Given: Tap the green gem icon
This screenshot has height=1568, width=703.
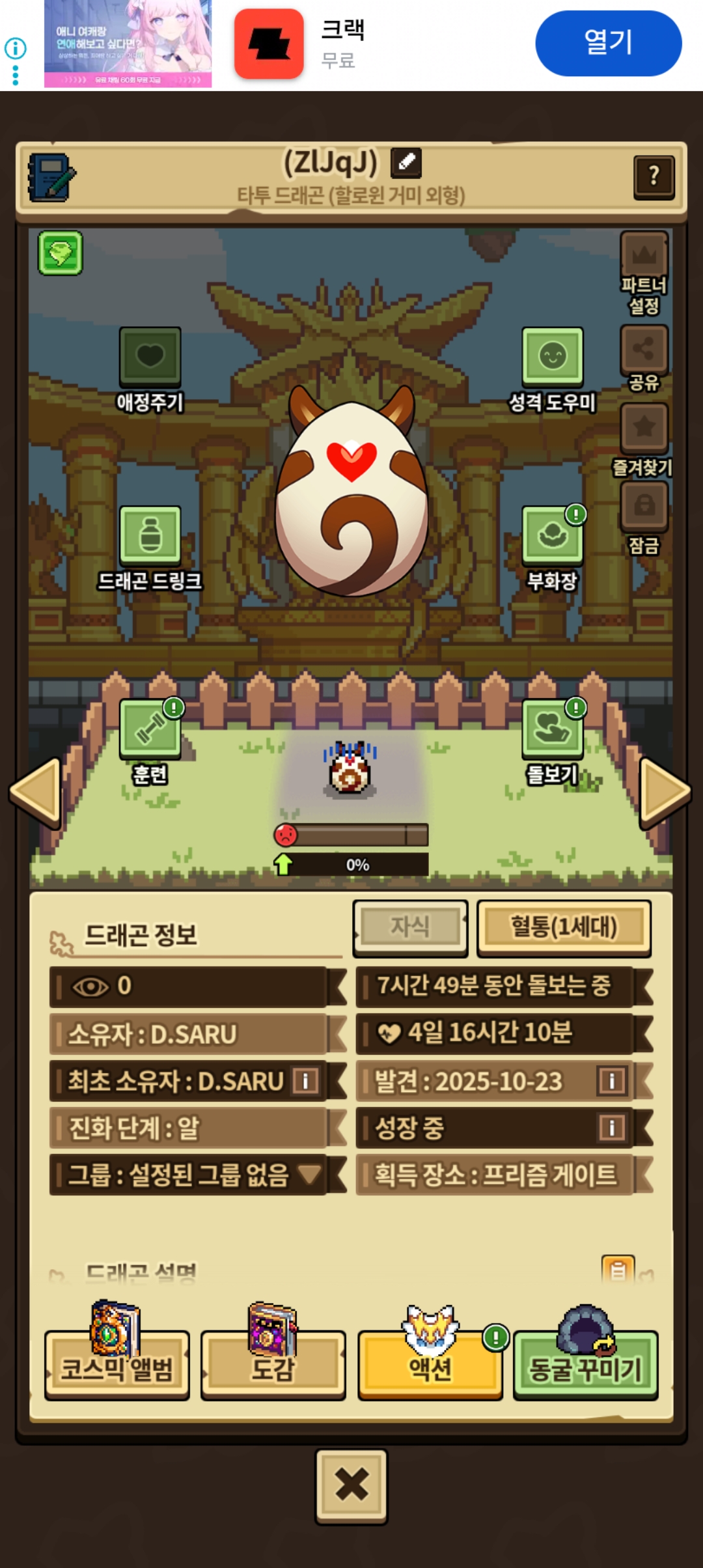Looking at the screenshot, I should (61, 253).
